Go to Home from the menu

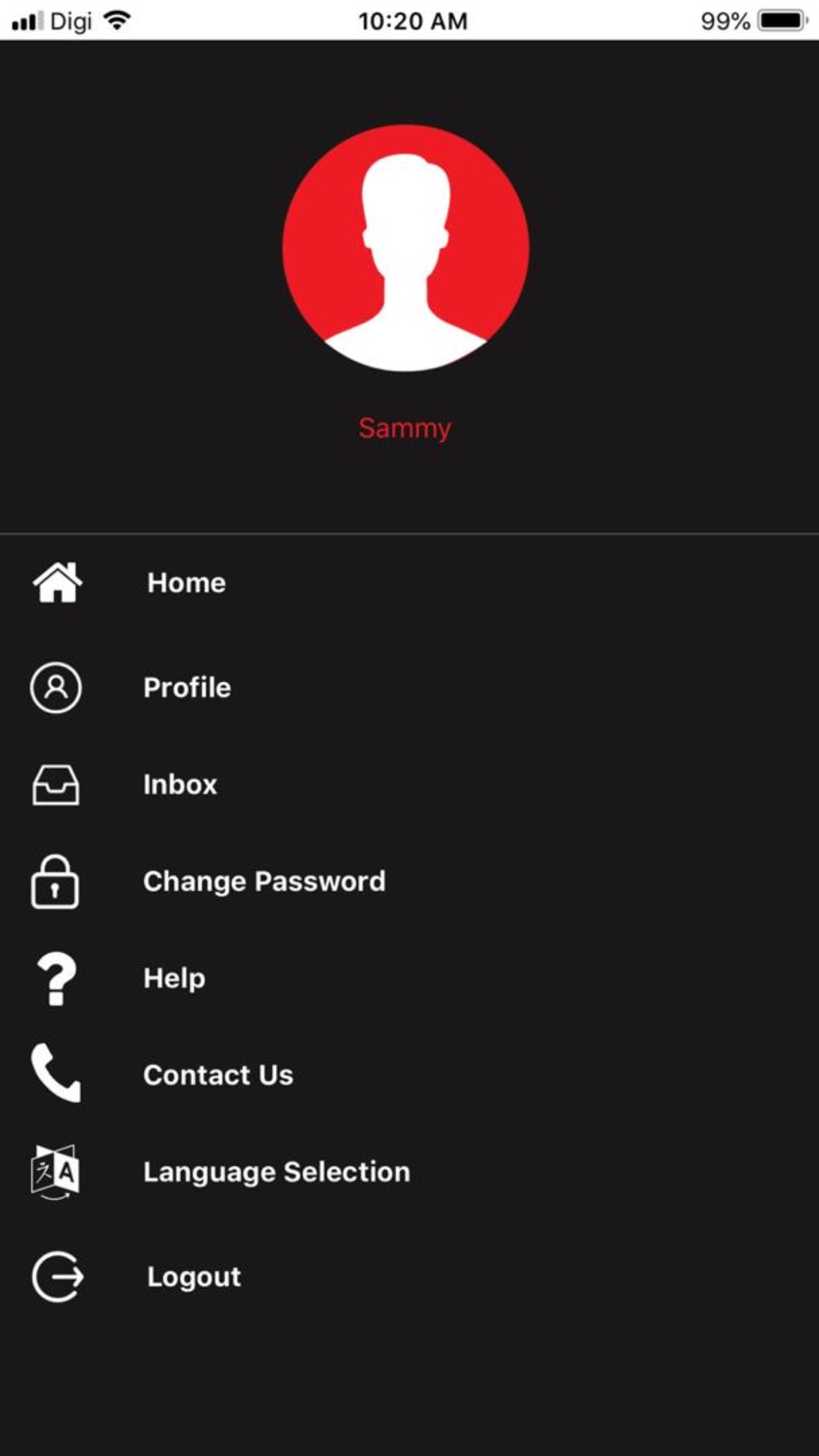pyautogui.click(x=186, y=583)
